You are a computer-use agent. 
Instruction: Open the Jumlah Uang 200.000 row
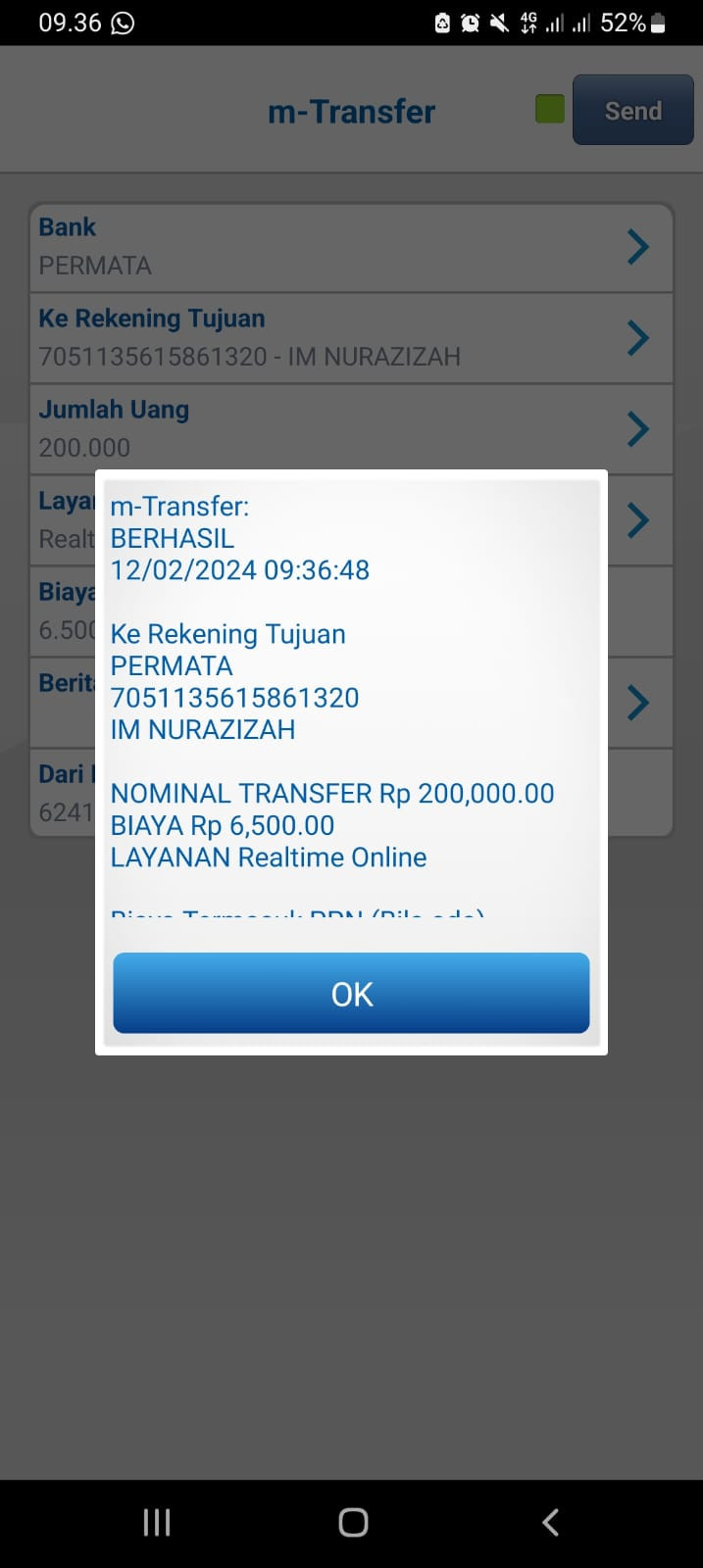tap(351, 429)
